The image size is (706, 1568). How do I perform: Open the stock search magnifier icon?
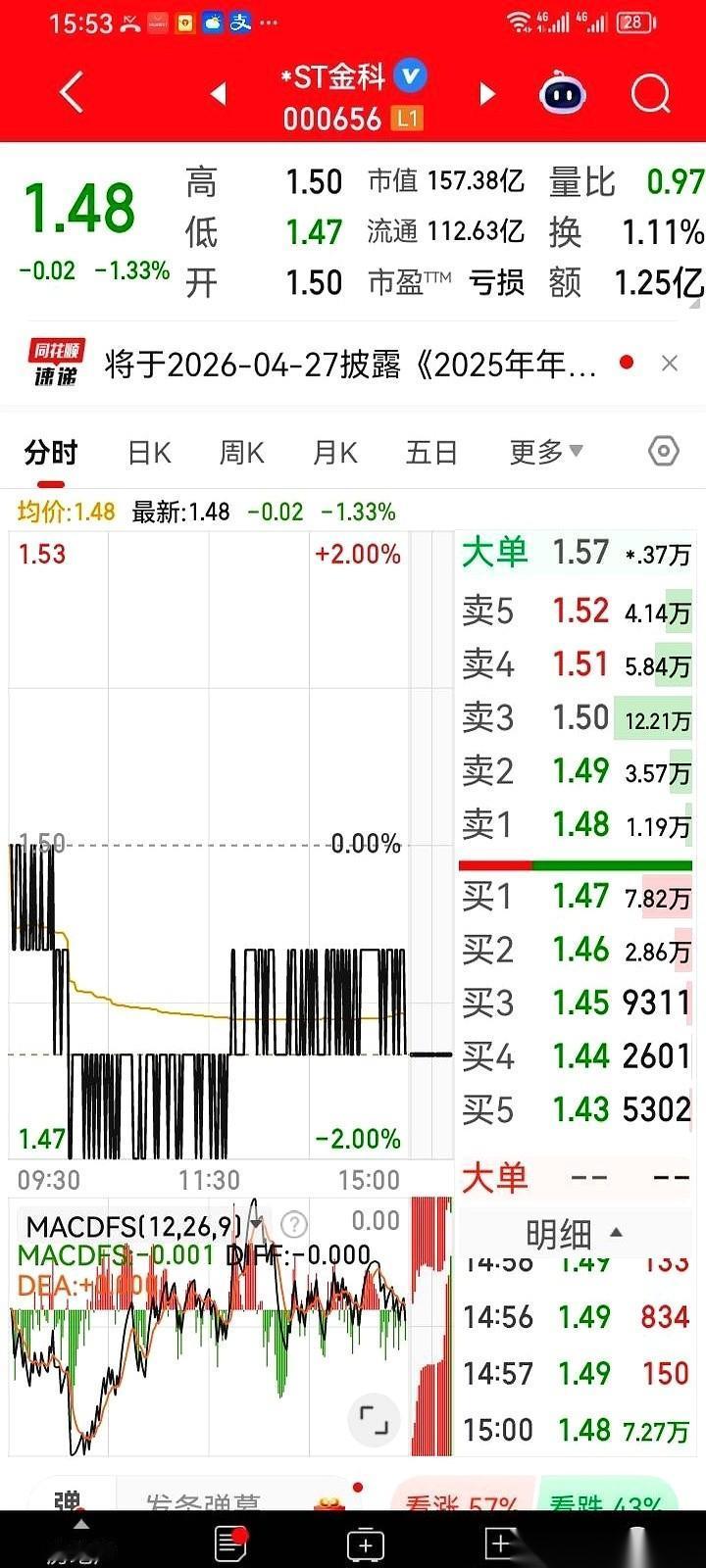click(649, 92)
